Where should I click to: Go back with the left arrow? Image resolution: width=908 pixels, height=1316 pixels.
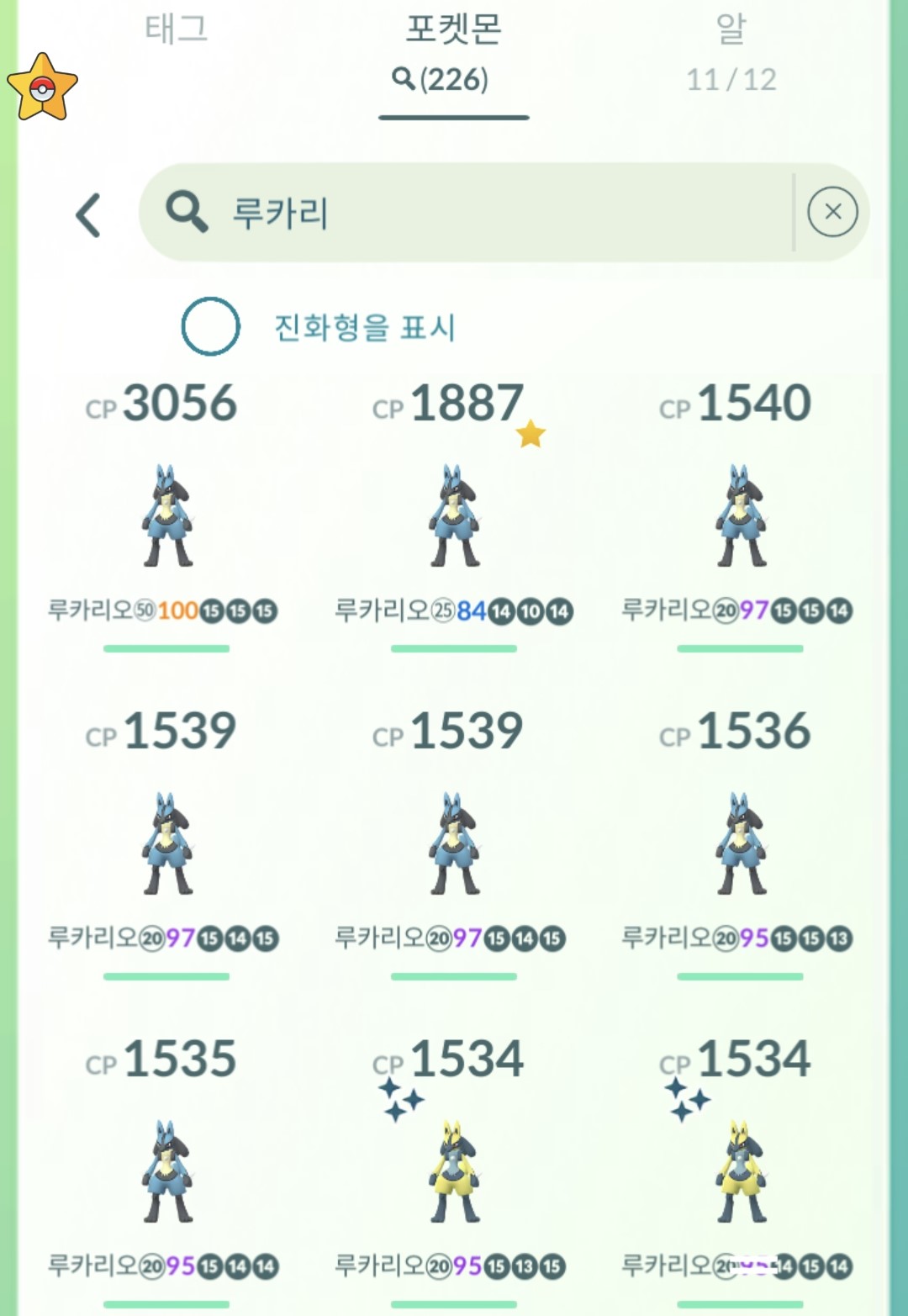coord(89,215)
